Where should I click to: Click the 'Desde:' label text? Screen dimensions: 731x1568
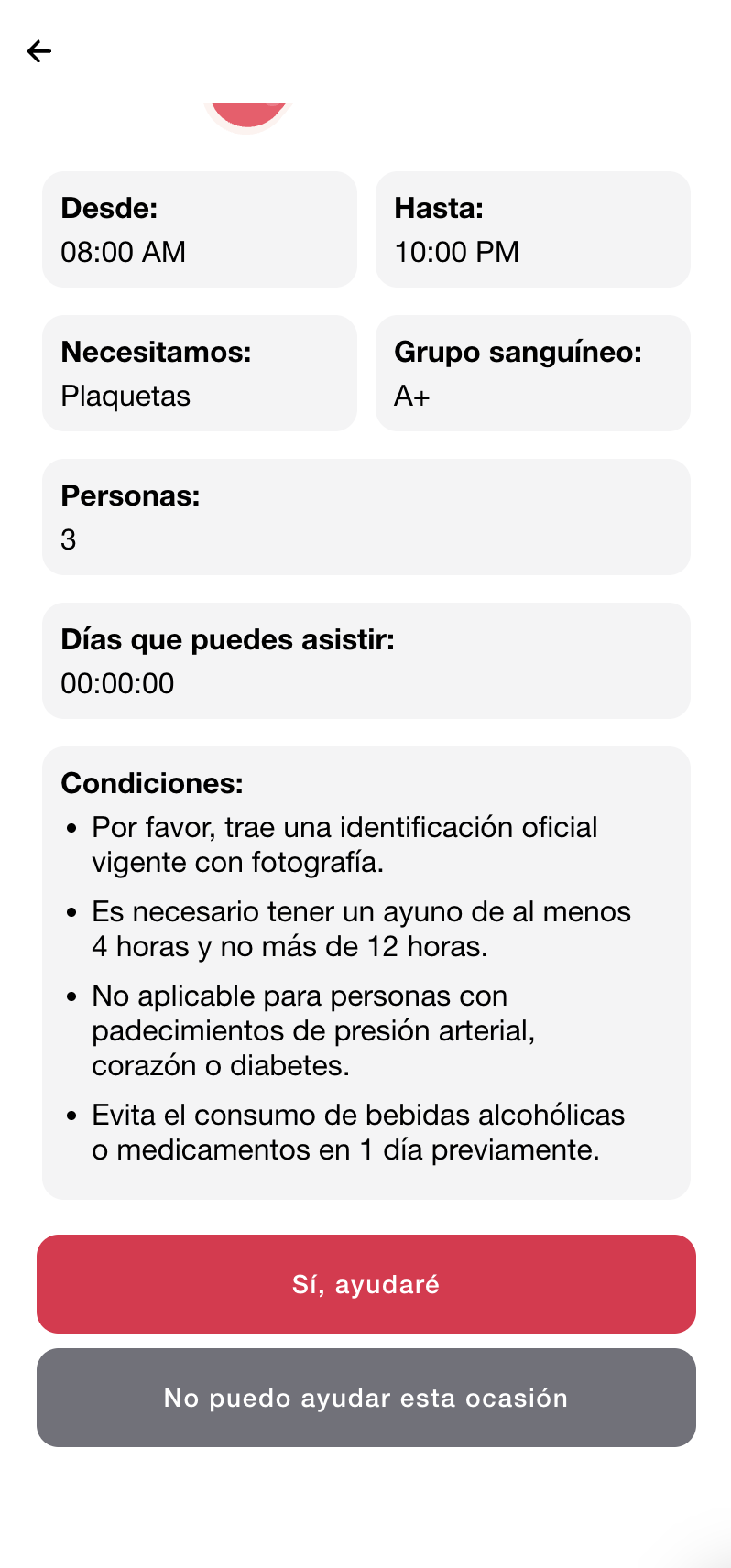[x=109, y=208]
